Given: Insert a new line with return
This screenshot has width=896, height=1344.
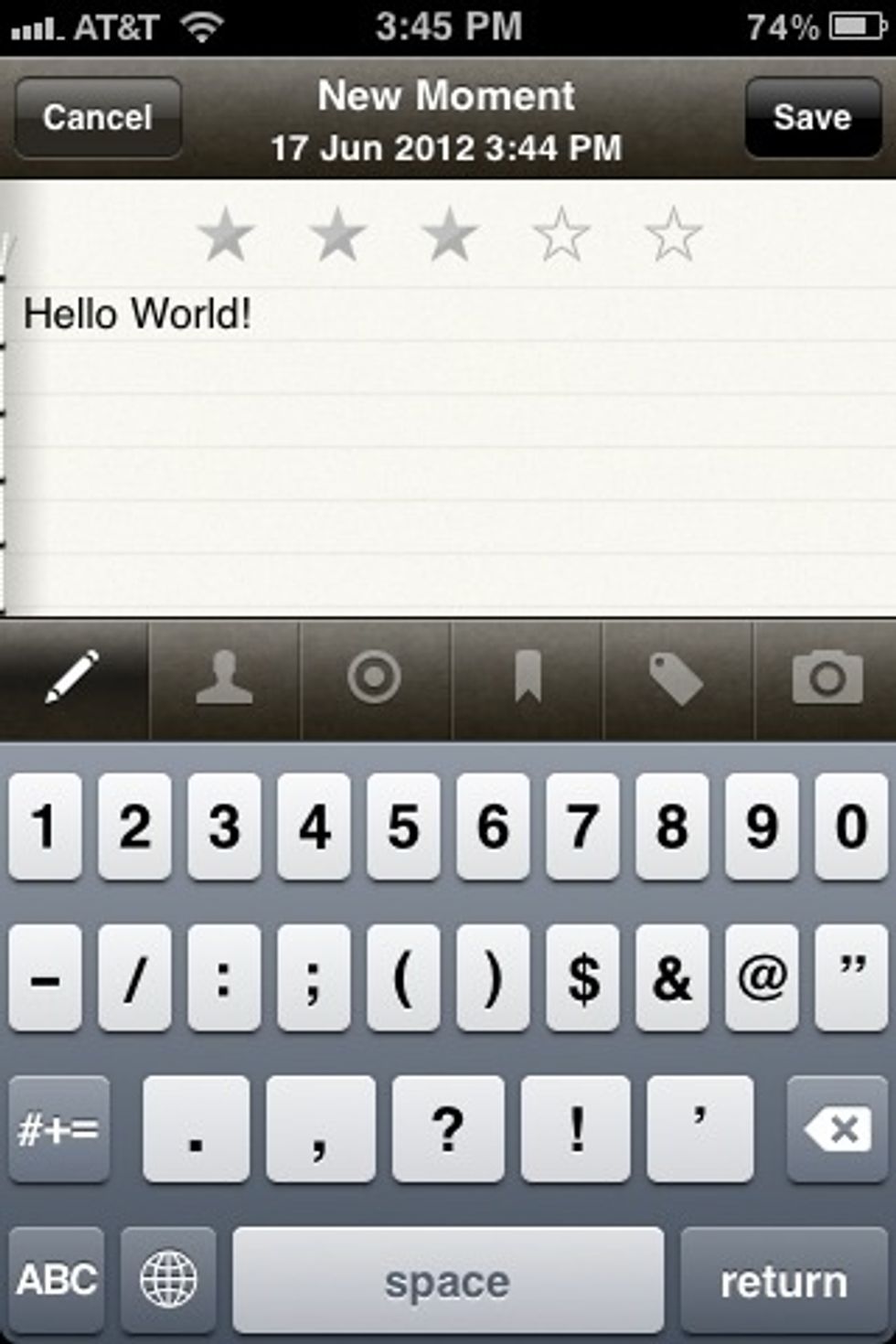Looking at the screenshot, I should [784, 1279].
